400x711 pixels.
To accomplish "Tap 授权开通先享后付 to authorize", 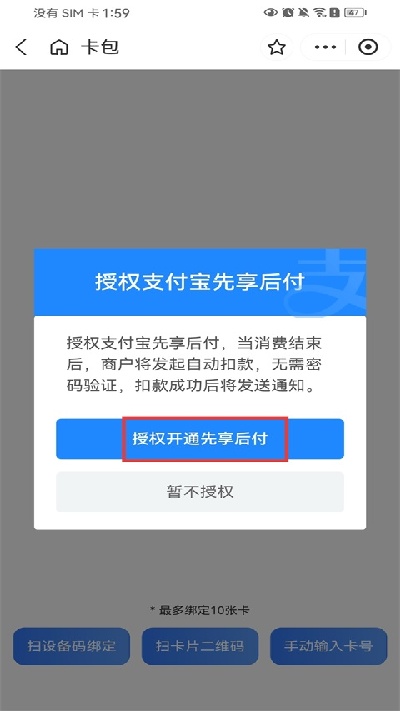I will pos(200,438).
